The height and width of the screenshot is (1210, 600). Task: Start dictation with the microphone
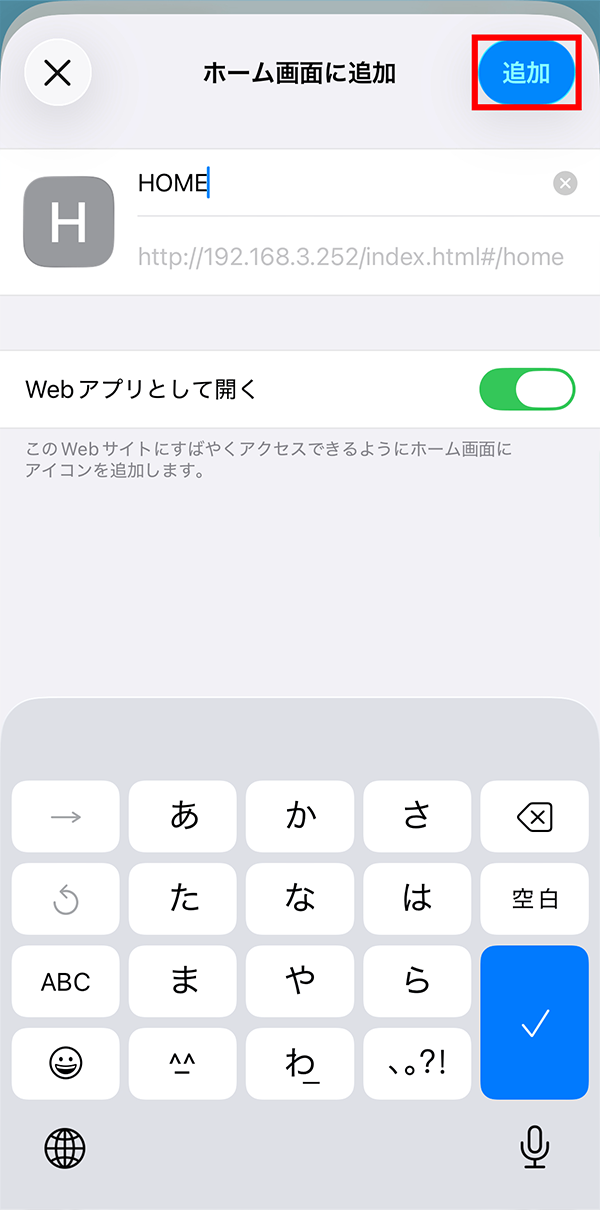535,1148
